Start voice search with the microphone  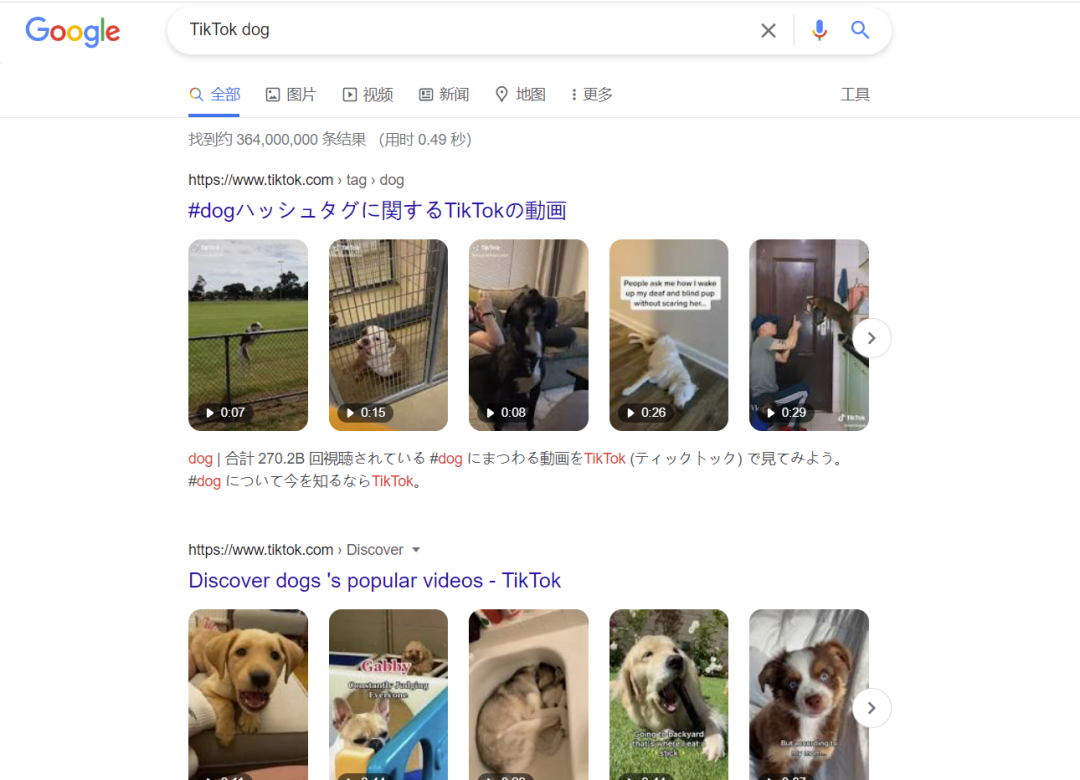[819, 30]
